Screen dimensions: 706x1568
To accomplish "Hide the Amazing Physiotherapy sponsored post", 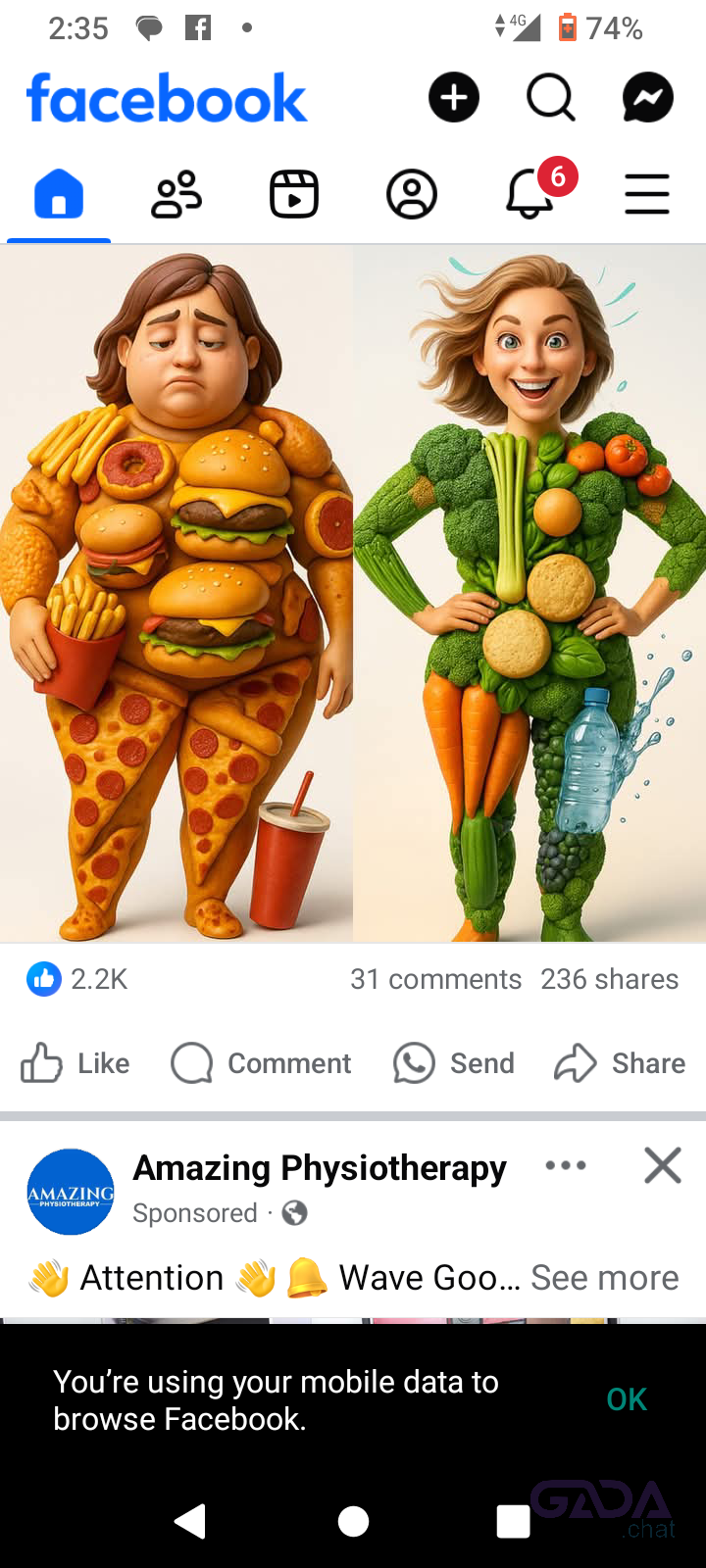I will tap(663, 1166).
